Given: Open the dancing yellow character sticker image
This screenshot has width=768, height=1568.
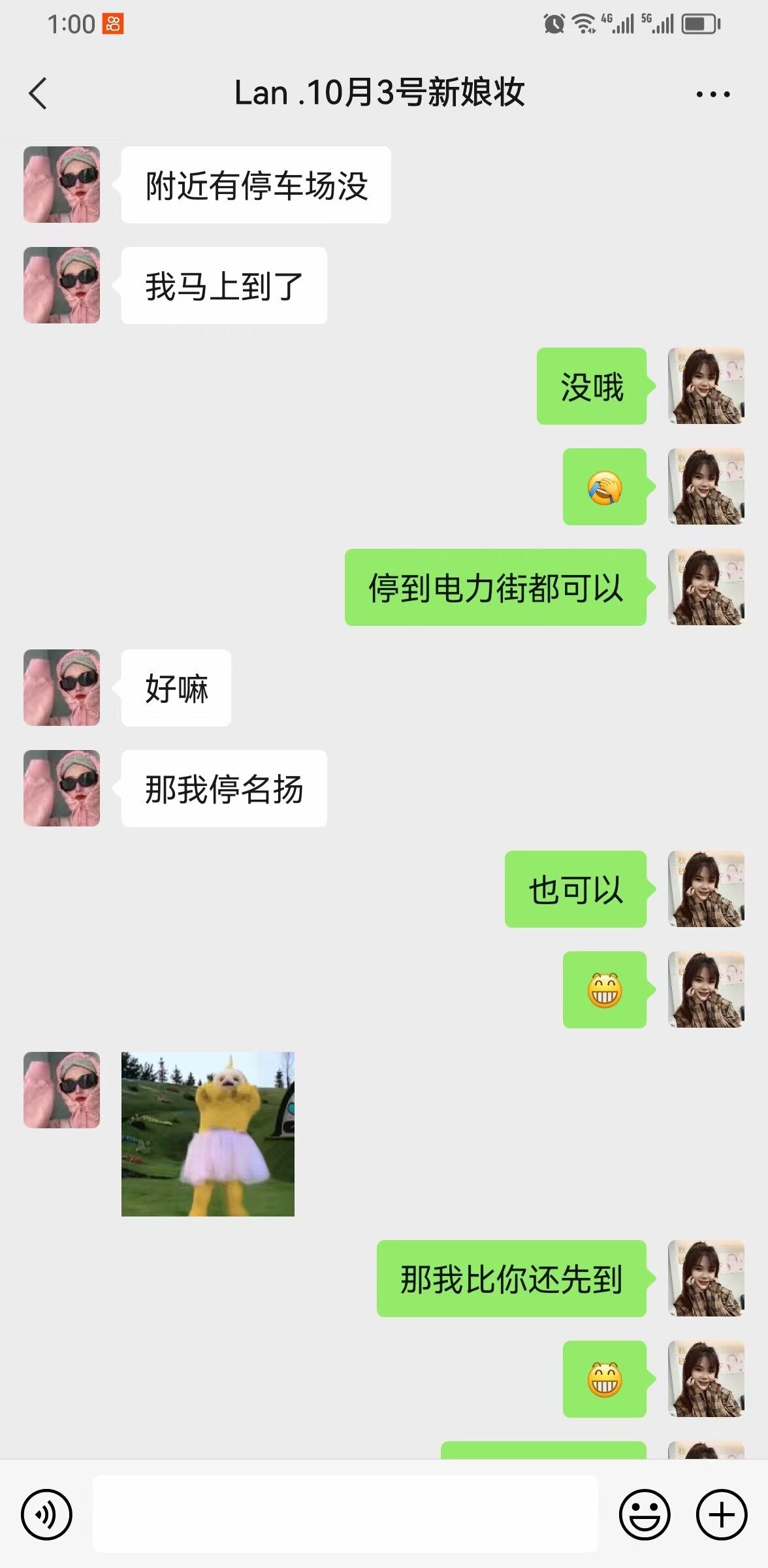Looking at the screenshot, I should coord(208,1134).
